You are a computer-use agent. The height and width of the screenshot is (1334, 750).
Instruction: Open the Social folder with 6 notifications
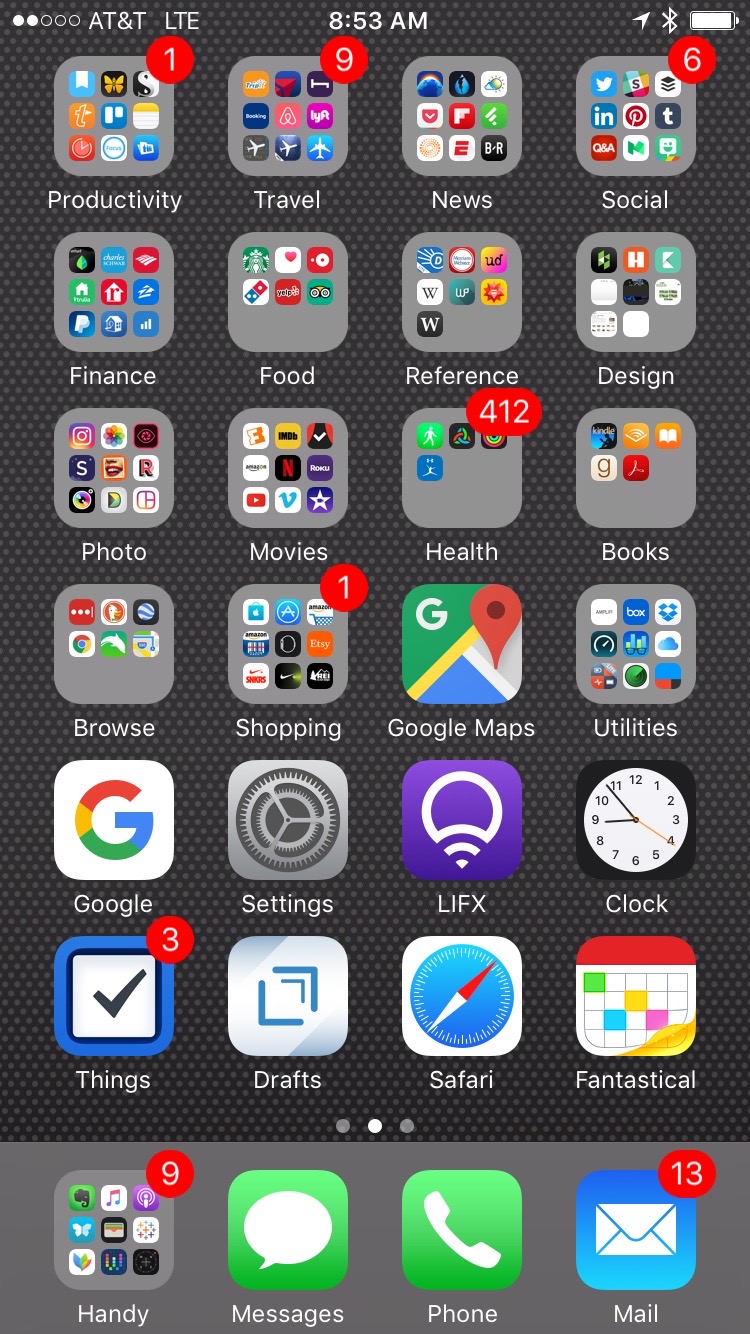[x=635, y=116]
